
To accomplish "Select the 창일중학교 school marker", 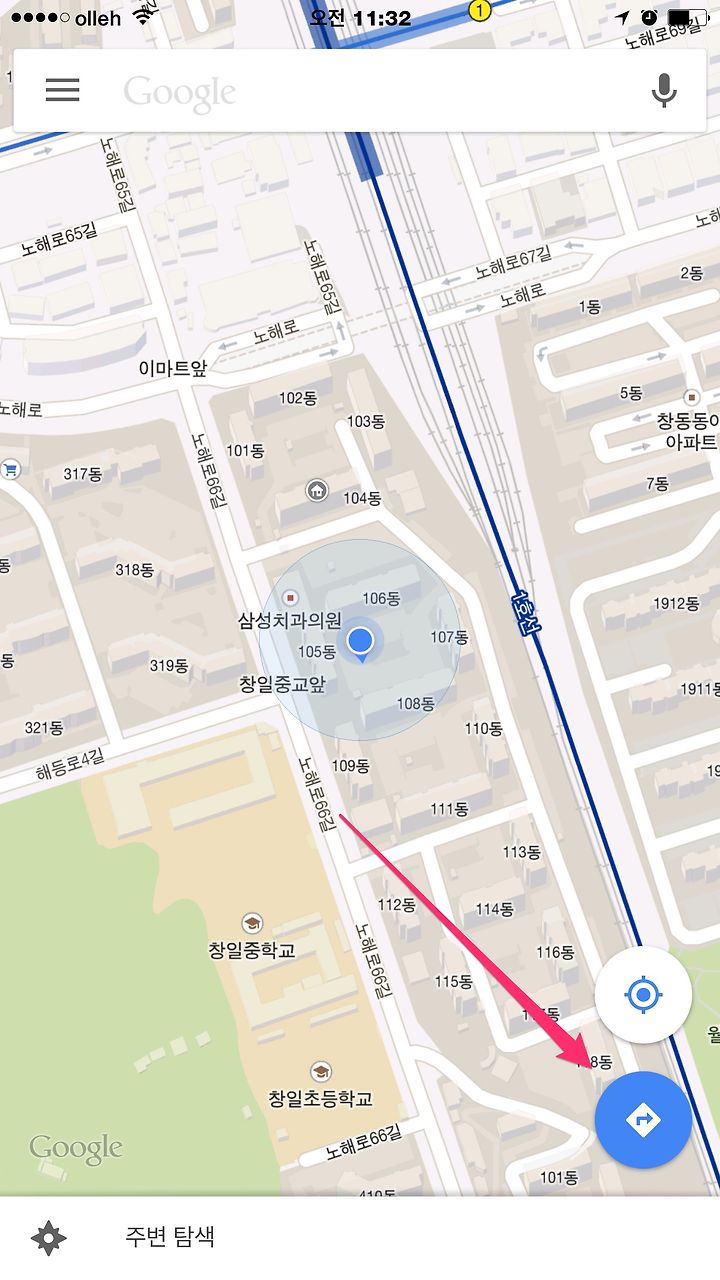I will [x=252, y=924].
